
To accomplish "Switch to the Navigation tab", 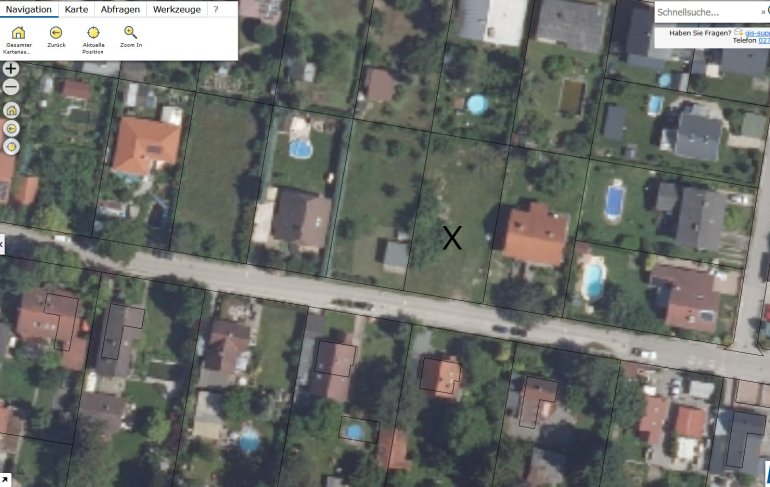I will [x=29, y=9].
